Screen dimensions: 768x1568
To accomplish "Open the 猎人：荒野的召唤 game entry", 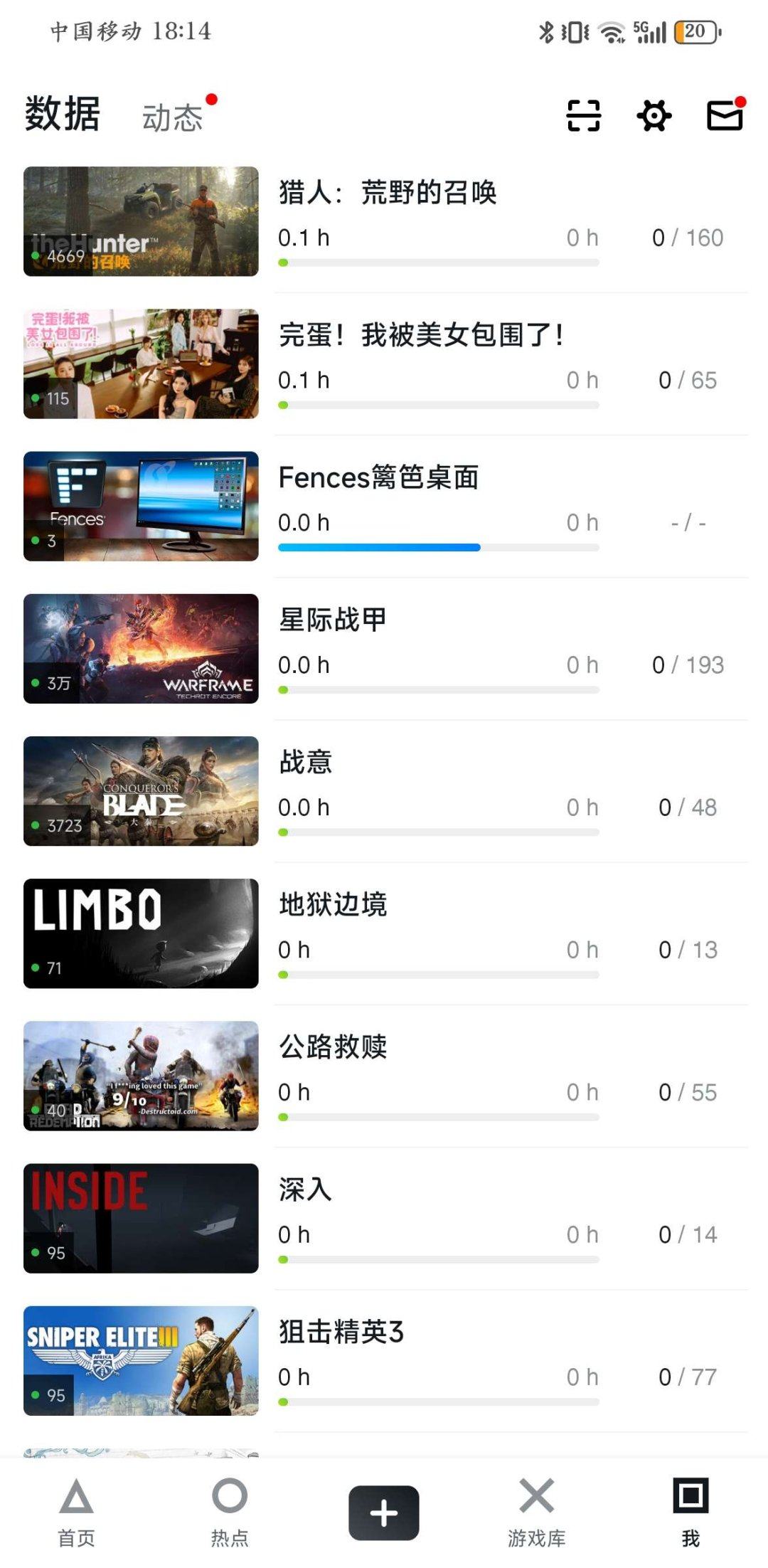I will (x=388, y=193).
